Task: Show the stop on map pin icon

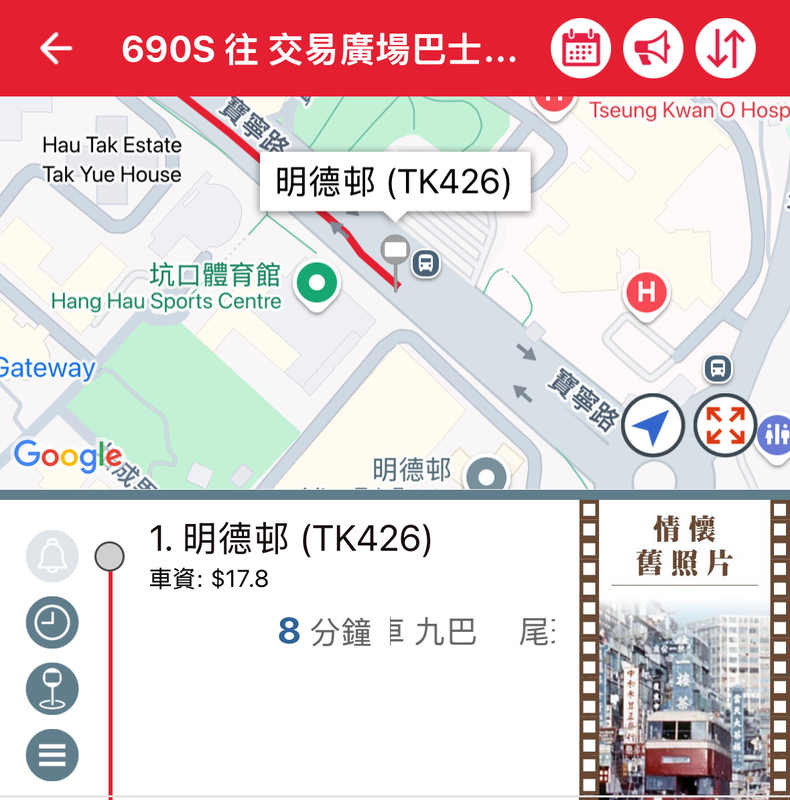Action: pos(52,689)
